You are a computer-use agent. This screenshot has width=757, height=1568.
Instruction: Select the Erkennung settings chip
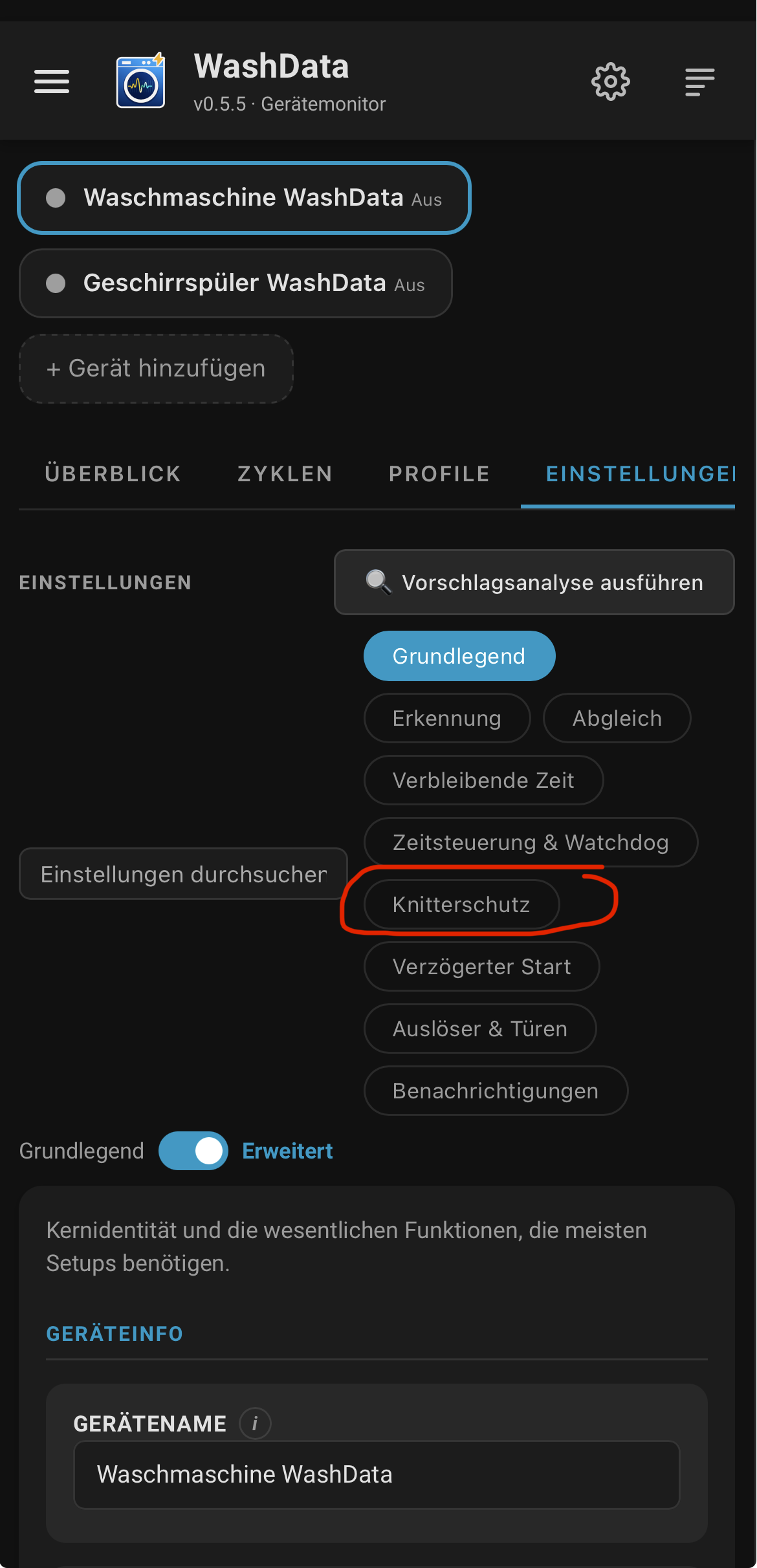pyautogui.click(x=447, y=718)
